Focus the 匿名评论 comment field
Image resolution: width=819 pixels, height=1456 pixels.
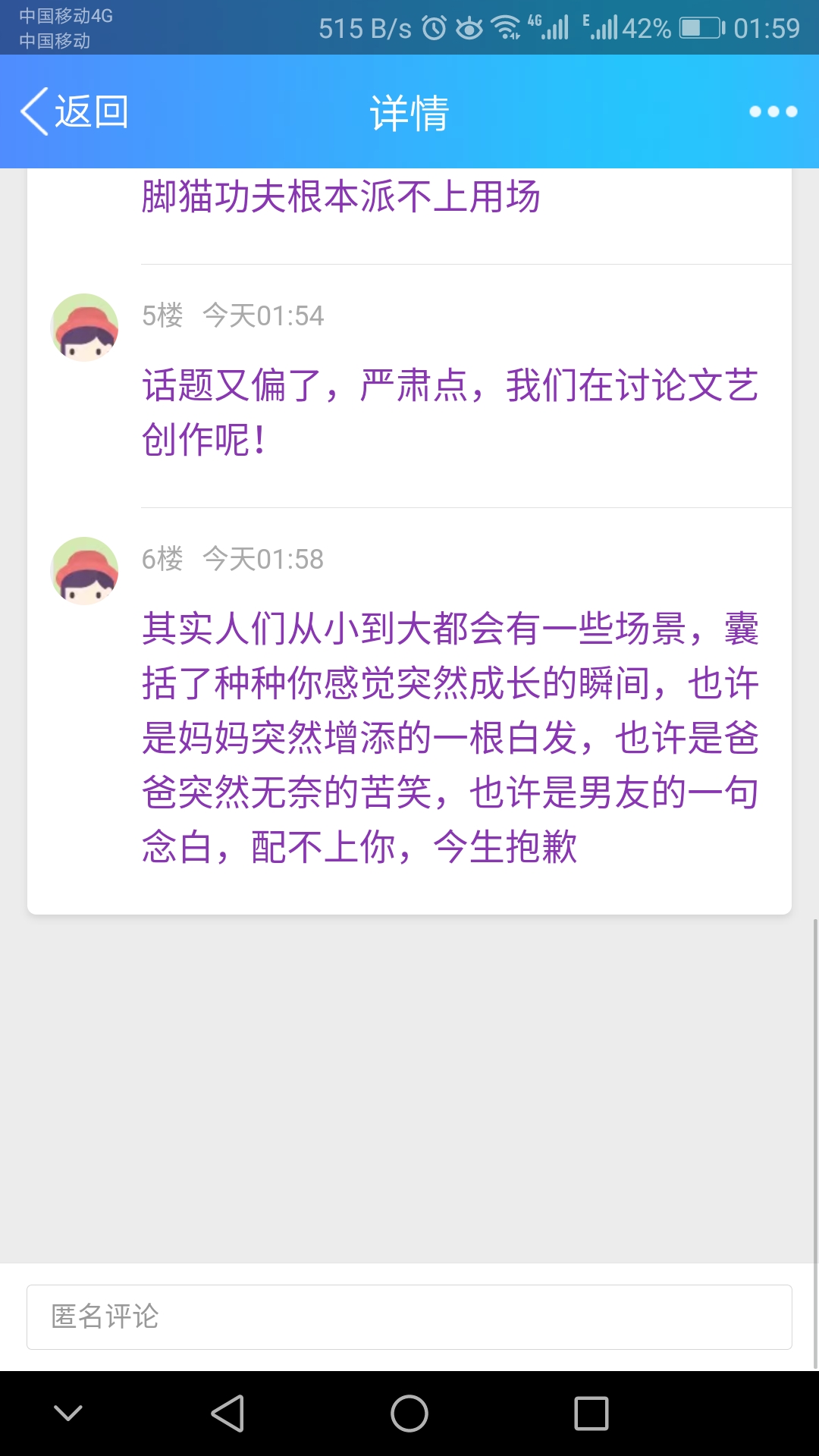(409, 1317)
